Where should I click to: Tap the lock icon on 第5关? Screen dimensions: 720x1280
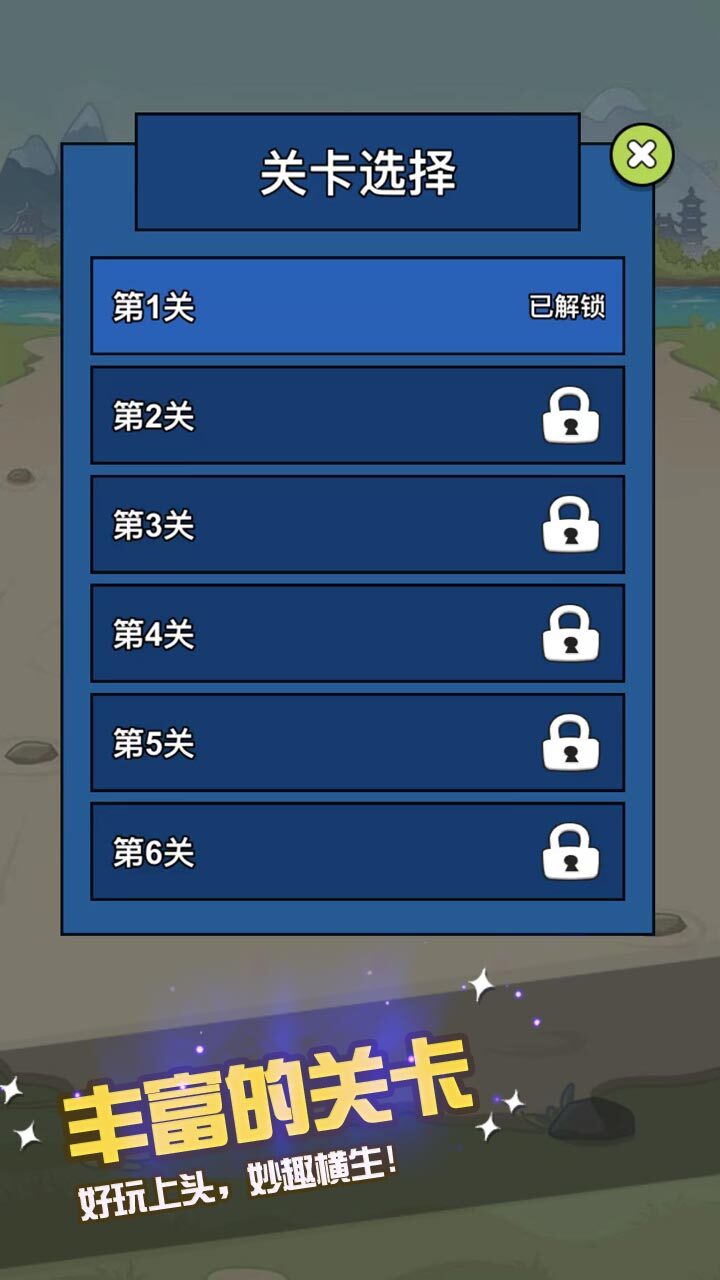click(x=569, y=744)
